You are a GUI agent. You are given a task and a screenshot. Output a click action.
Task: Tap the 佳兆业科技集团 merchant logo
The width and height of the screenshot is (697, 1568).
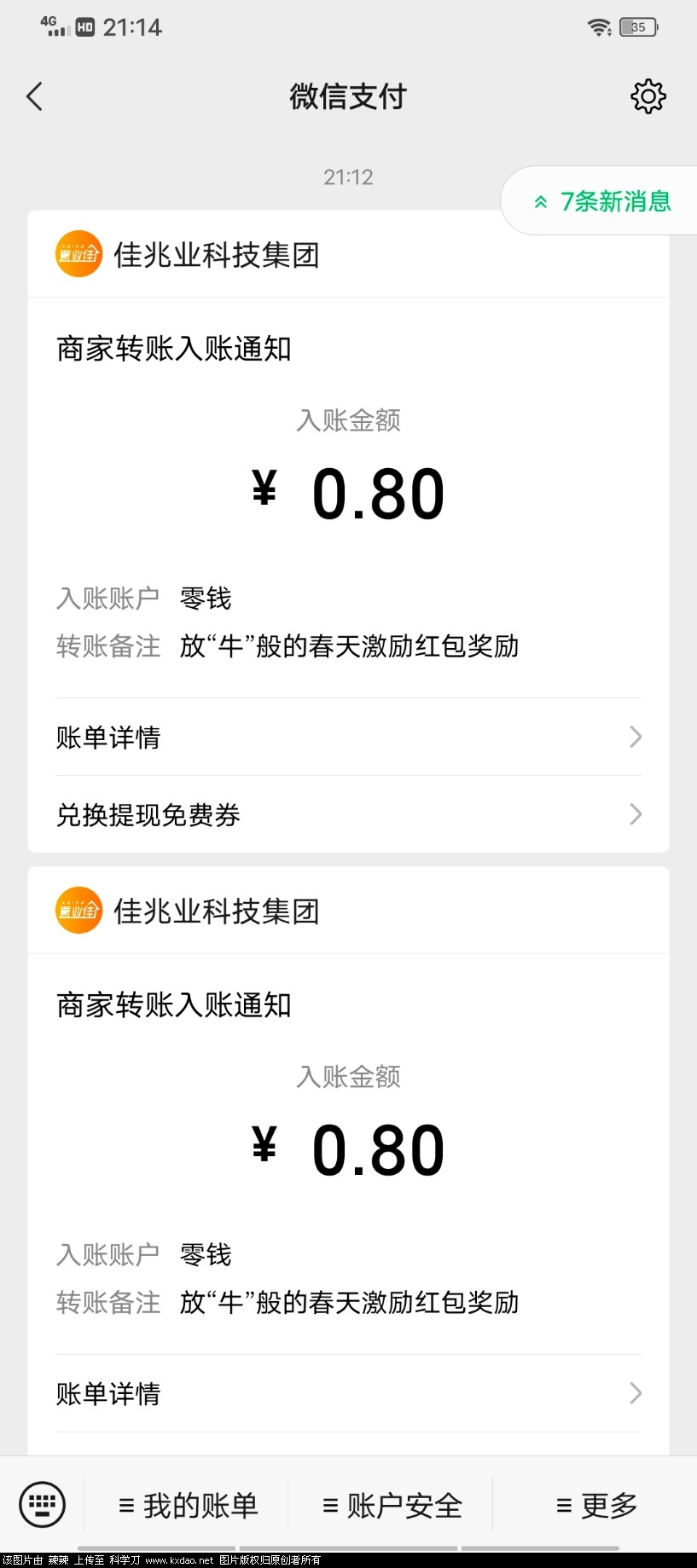pos(78,253)
